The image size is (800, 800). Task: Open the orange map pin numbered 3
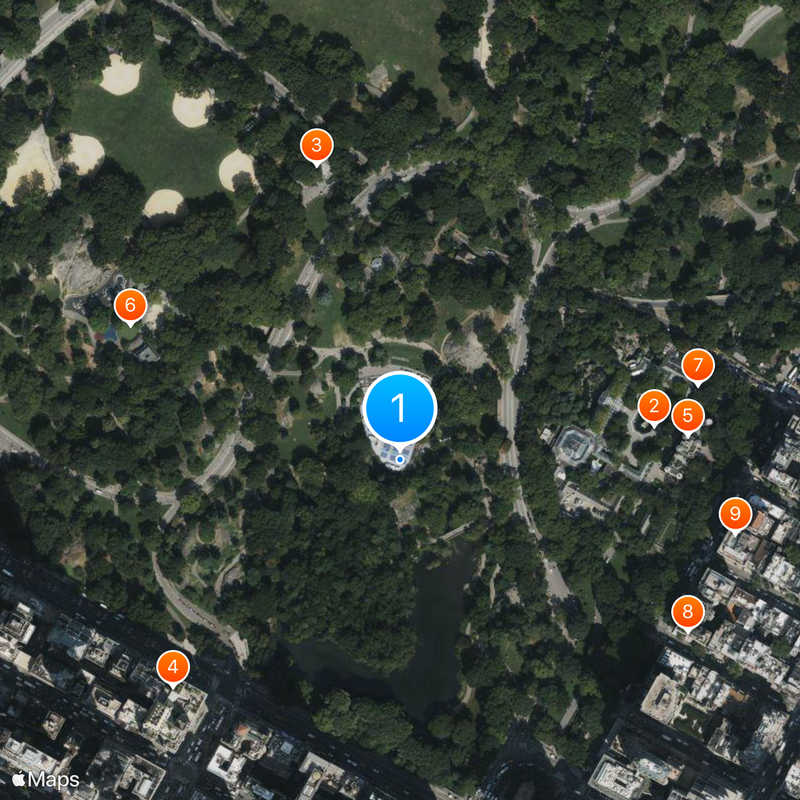tap(316, 146)
